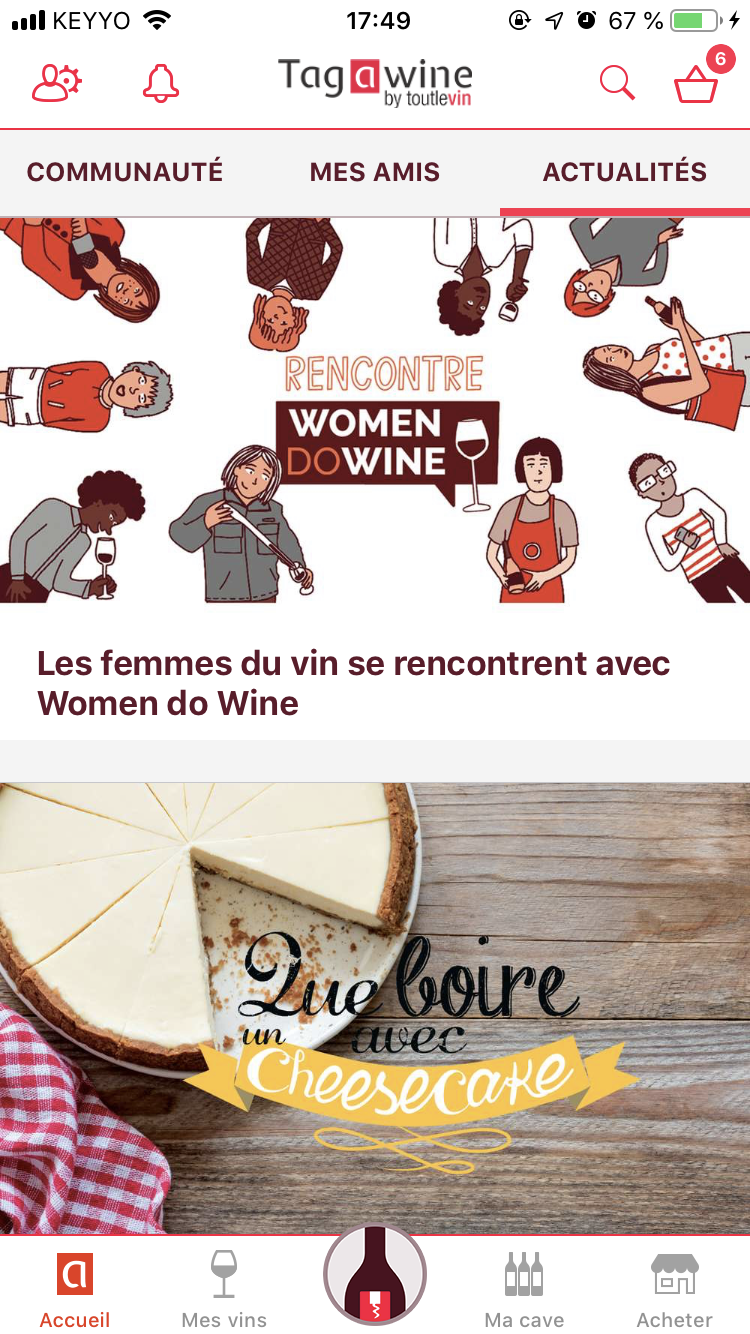Image resolution: width=750 pixels, height=1334 pixels.
Task: Open Mes vins in bottom navigation
Action: tap(224, 1290)
